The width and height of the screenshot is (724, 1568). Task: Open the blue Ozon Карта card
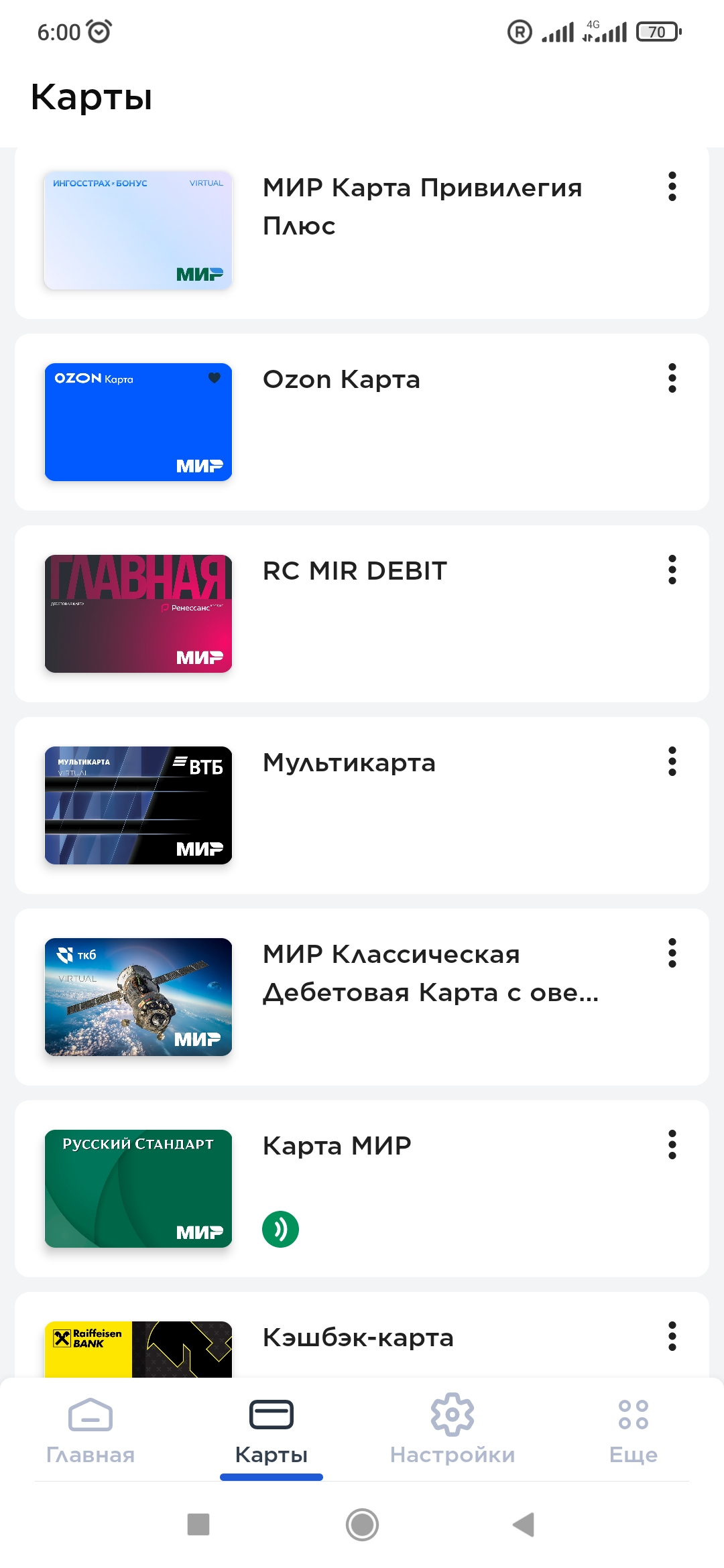(x=138, y=422)
